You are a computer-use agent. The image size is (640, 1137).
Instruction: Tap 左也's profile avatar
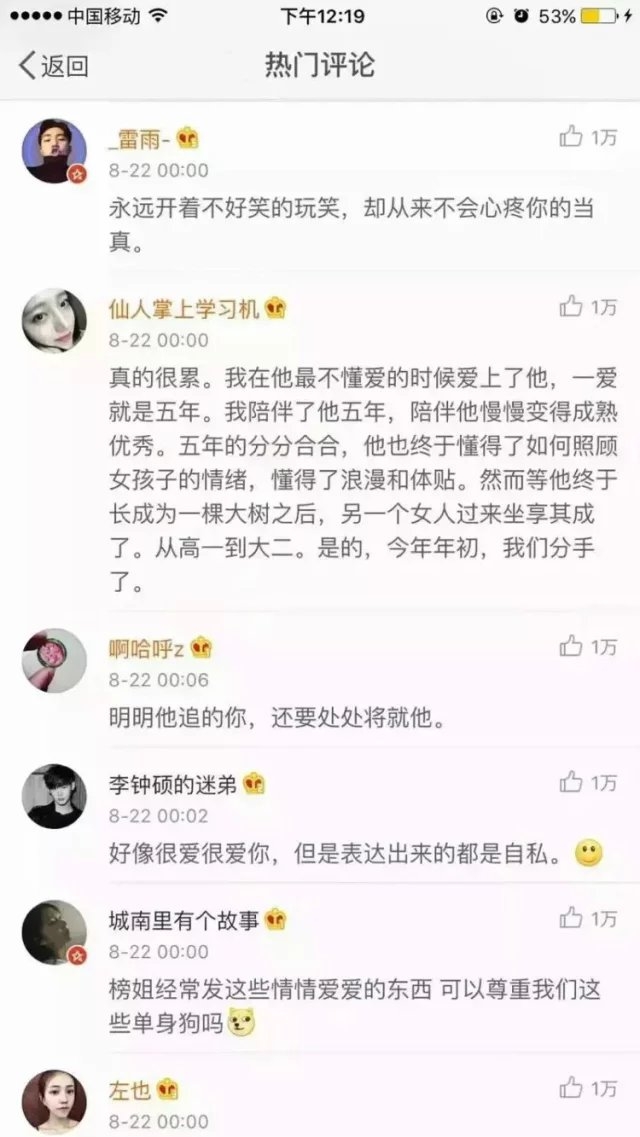click(x=54, y=1101)
